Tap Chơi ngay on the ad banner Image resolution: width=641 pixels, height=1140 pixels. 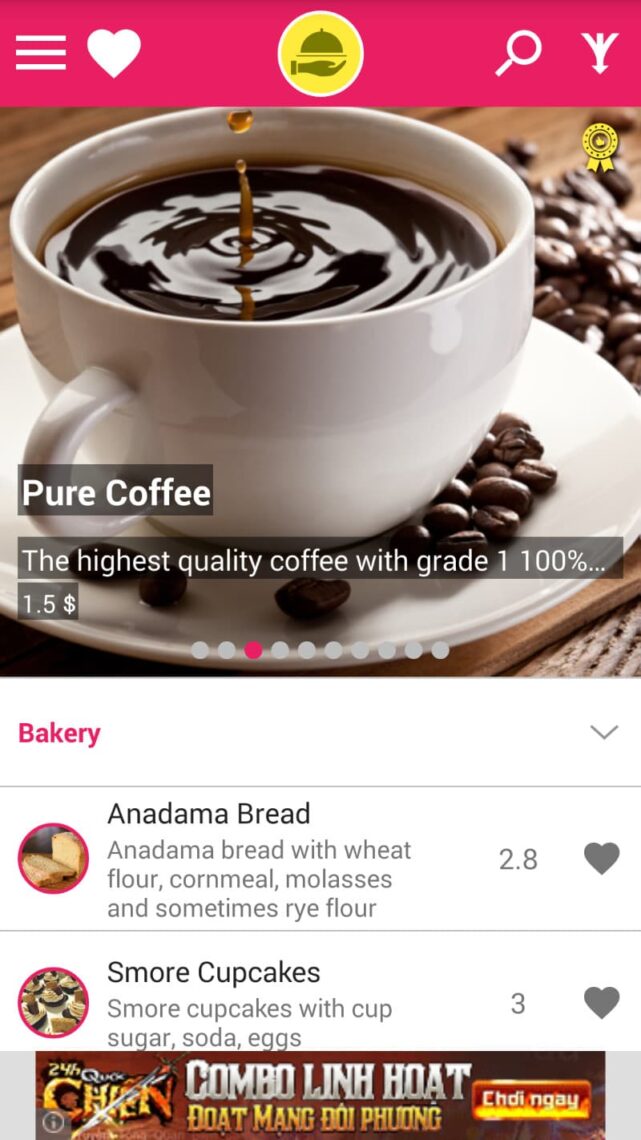[x=533, y=1100]
